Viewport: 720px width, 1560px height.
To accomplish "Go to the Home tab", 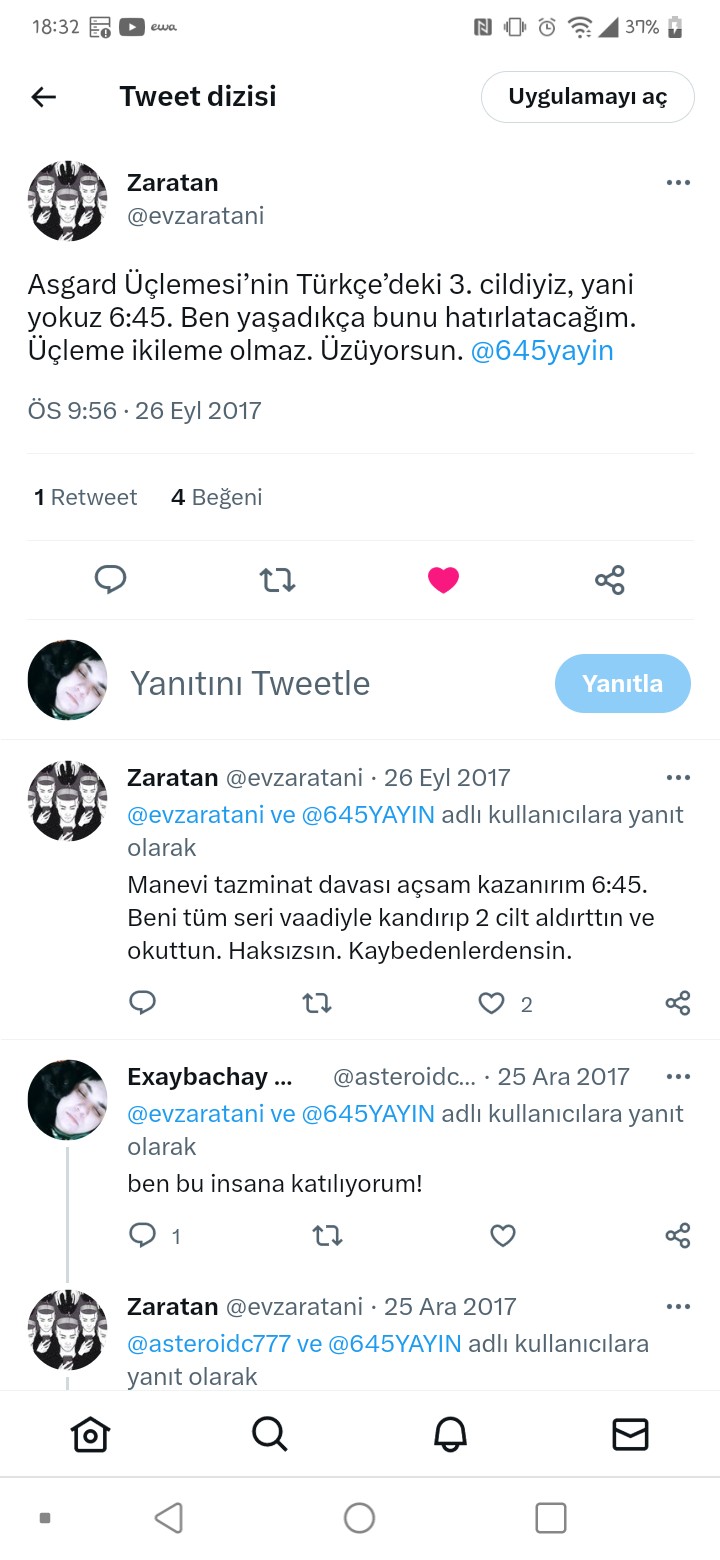I will coord(90,1434).
